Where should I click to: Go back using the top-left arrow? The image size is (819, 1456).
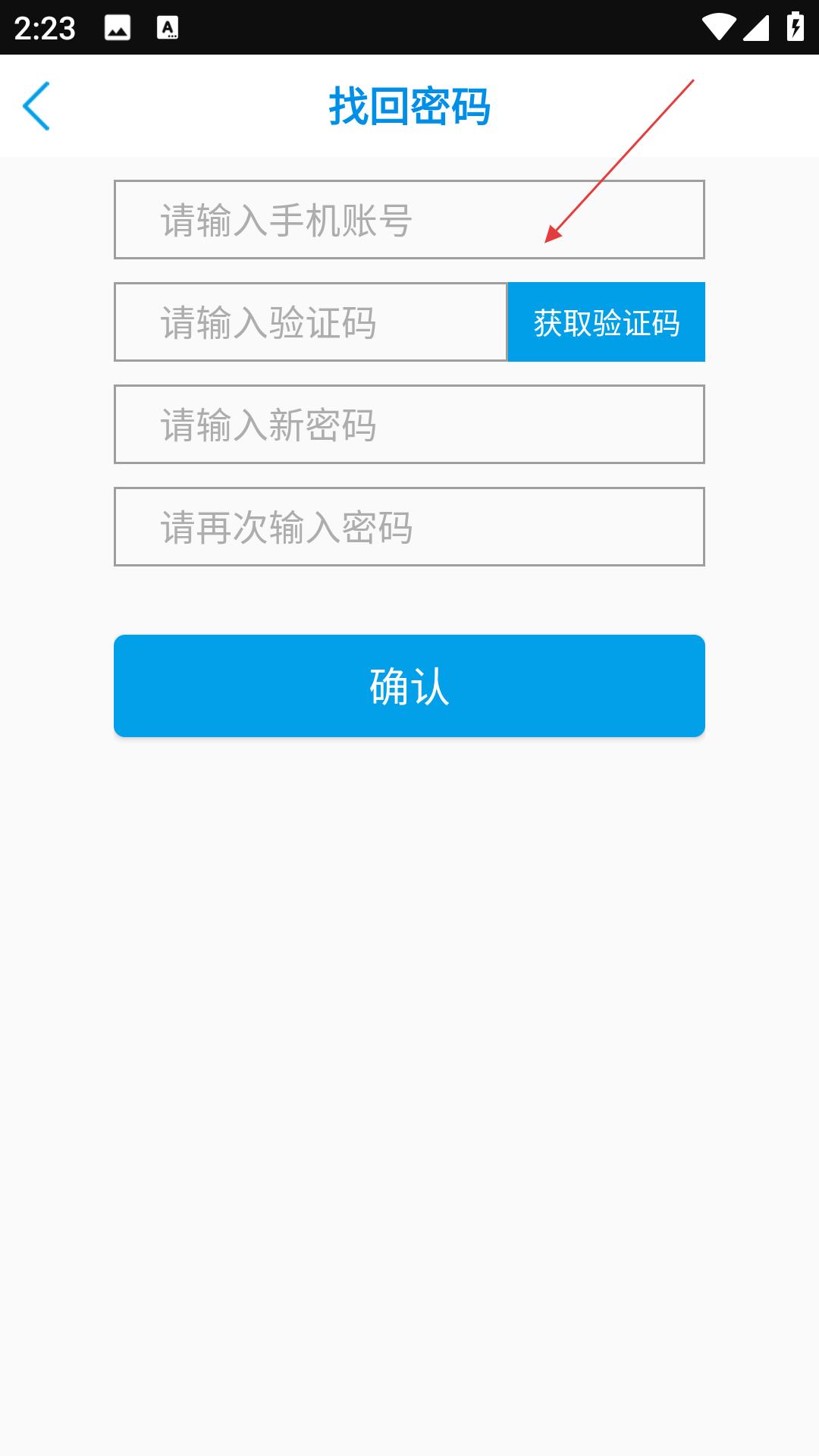pyautogui.click(x=36, y=106)
